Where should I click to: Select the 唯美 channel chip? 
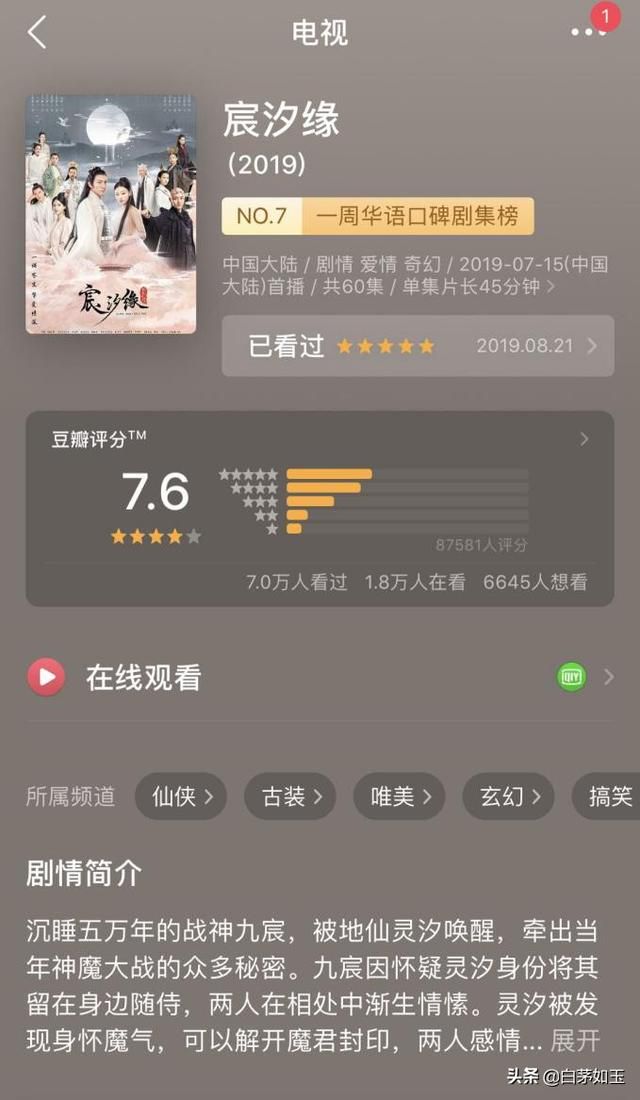[399, 796]
